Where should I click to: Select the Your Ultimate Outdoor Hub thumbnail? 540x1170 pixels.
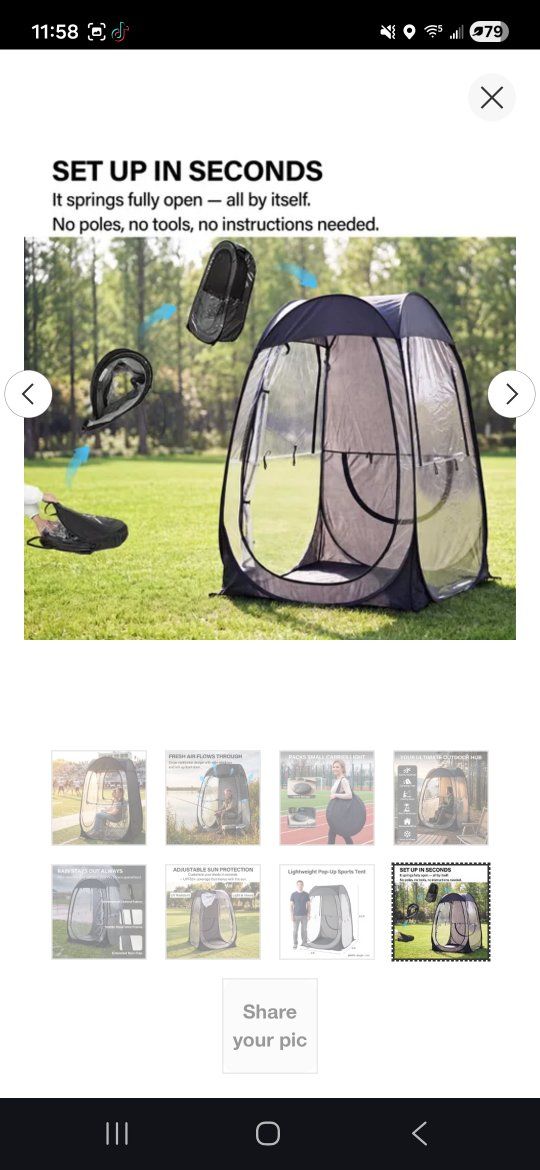tap(441, 798)
